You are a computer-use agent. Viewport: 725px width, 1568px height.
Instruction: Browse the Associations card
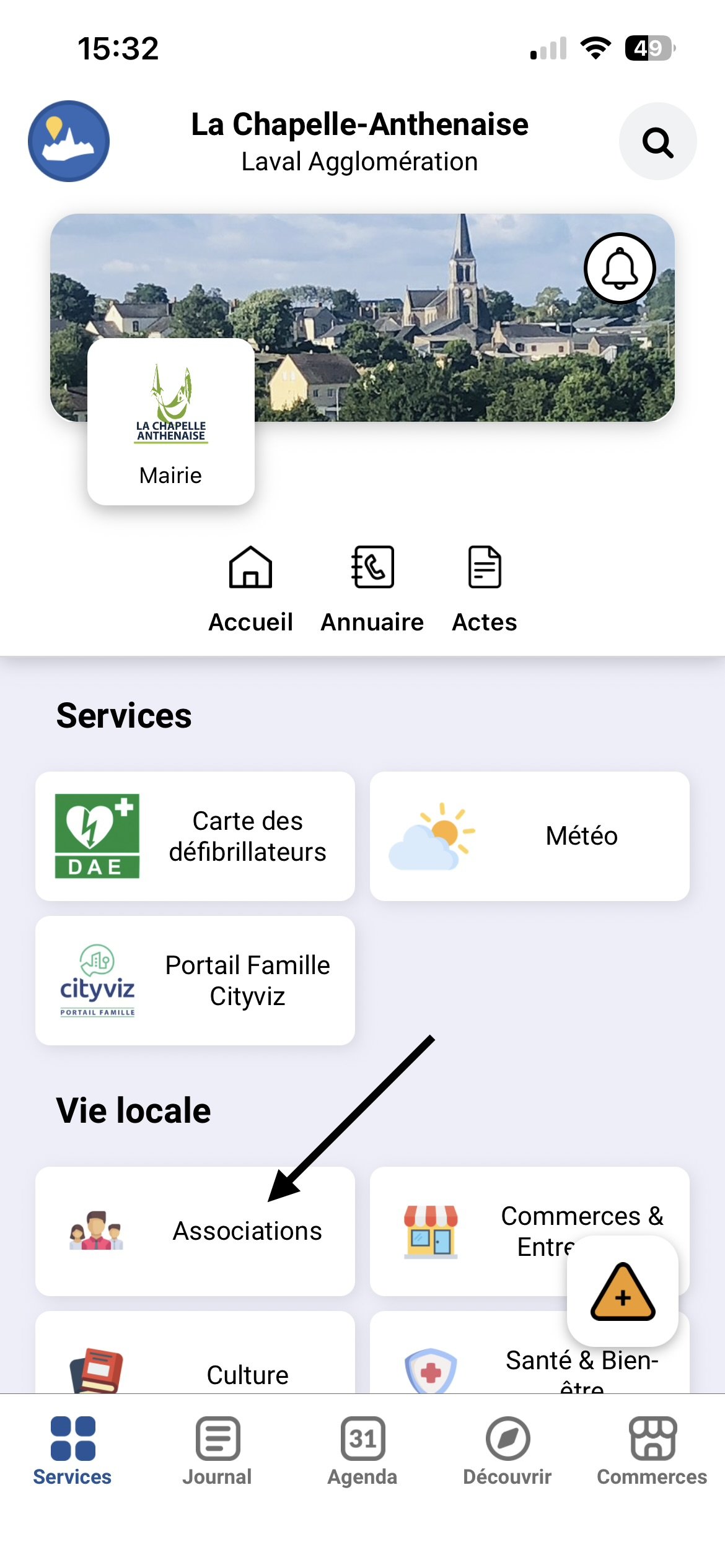click(x=195, y=1231)
